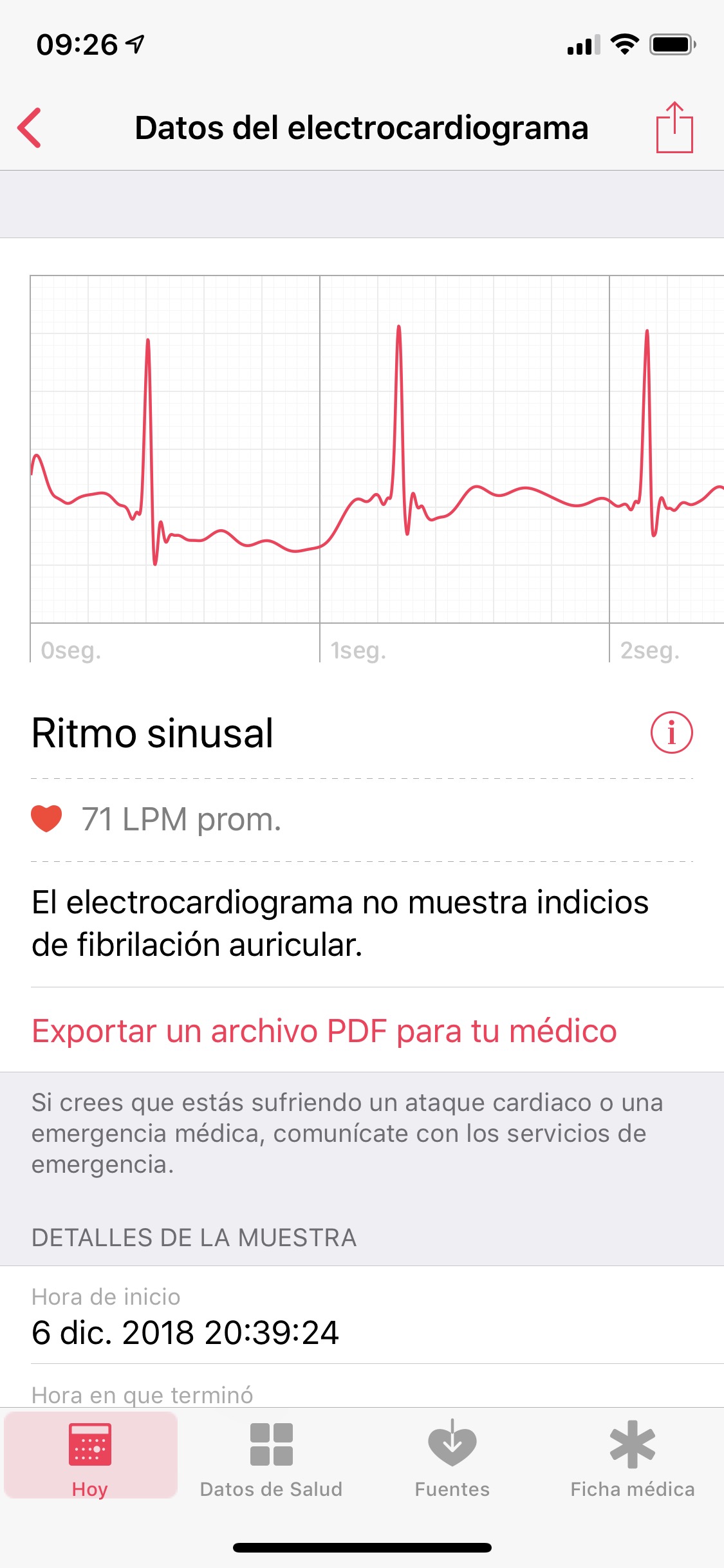Select the Fuentes tab

(452, 1457)
